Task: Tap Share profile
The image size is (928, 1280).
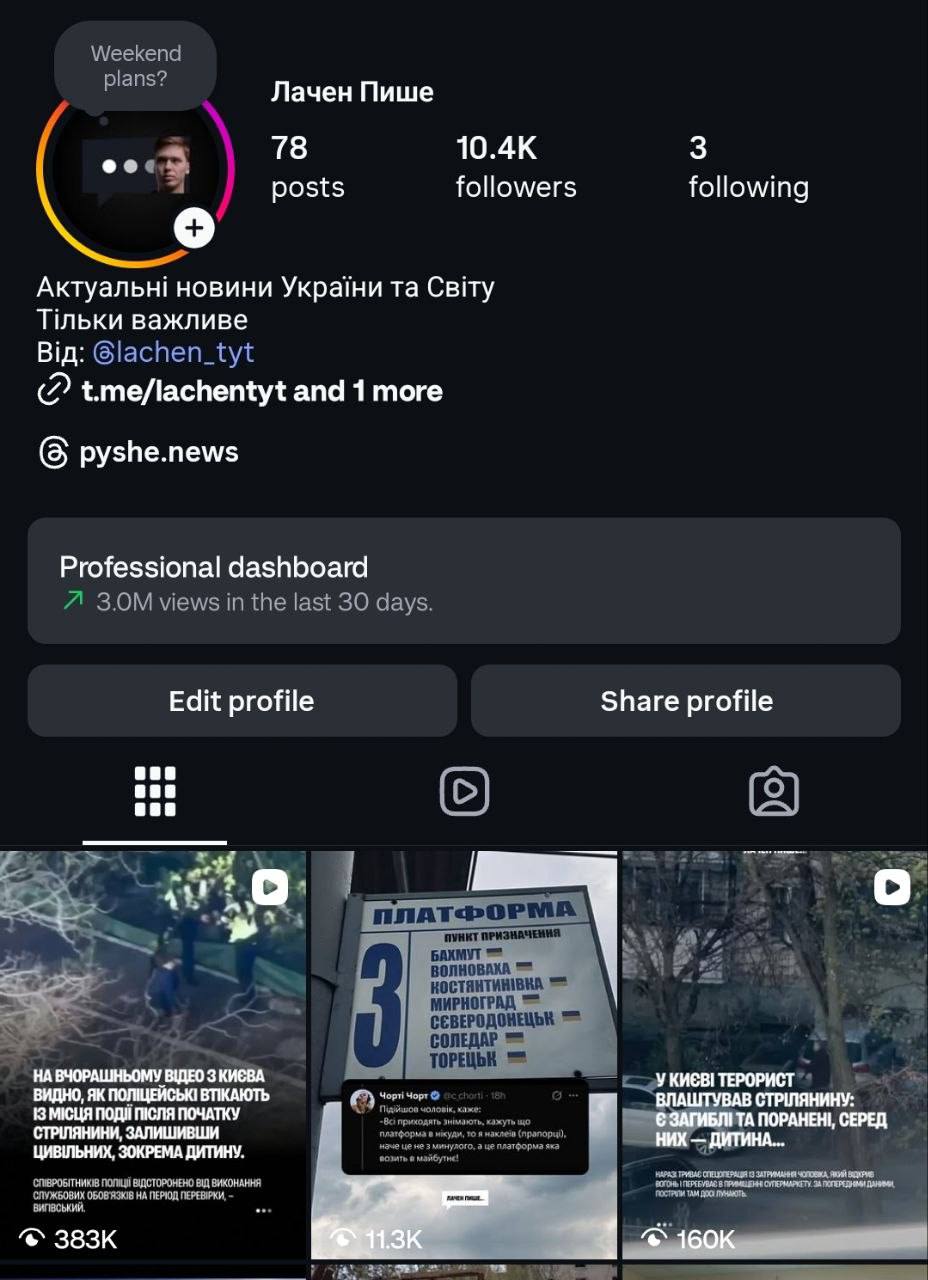Action: pos(686,701)
